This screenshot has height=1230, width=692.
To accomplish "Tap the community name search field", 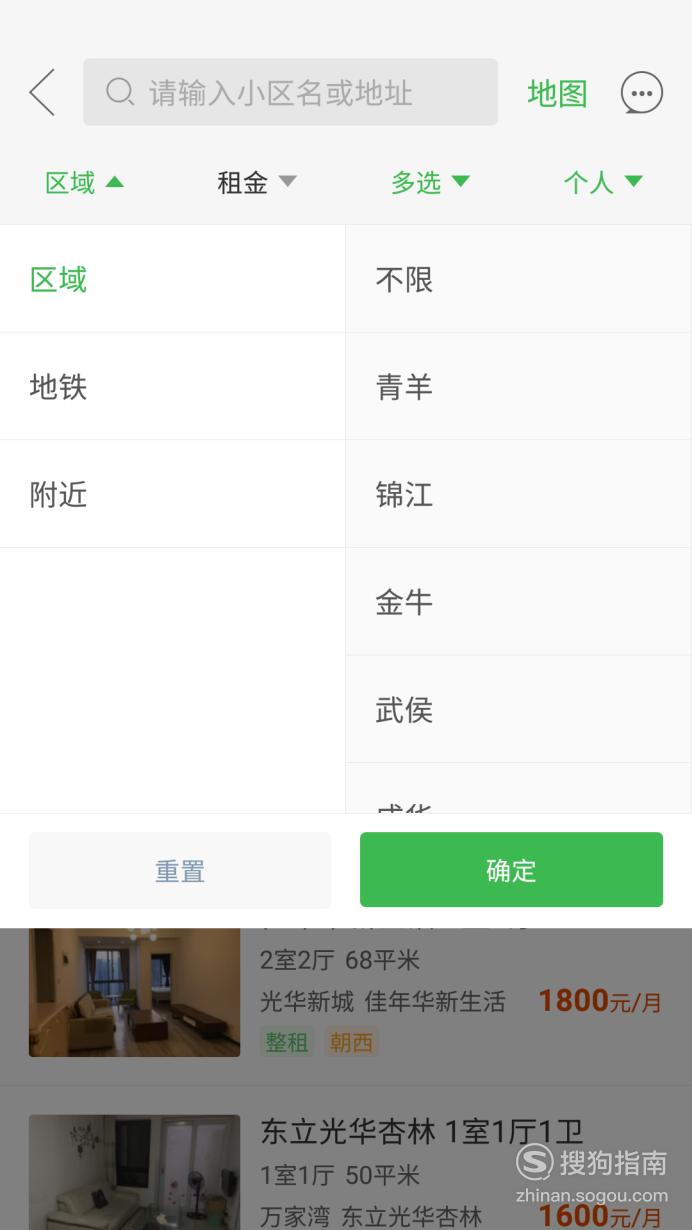I will pyautogui.click(x=290, y=93).
